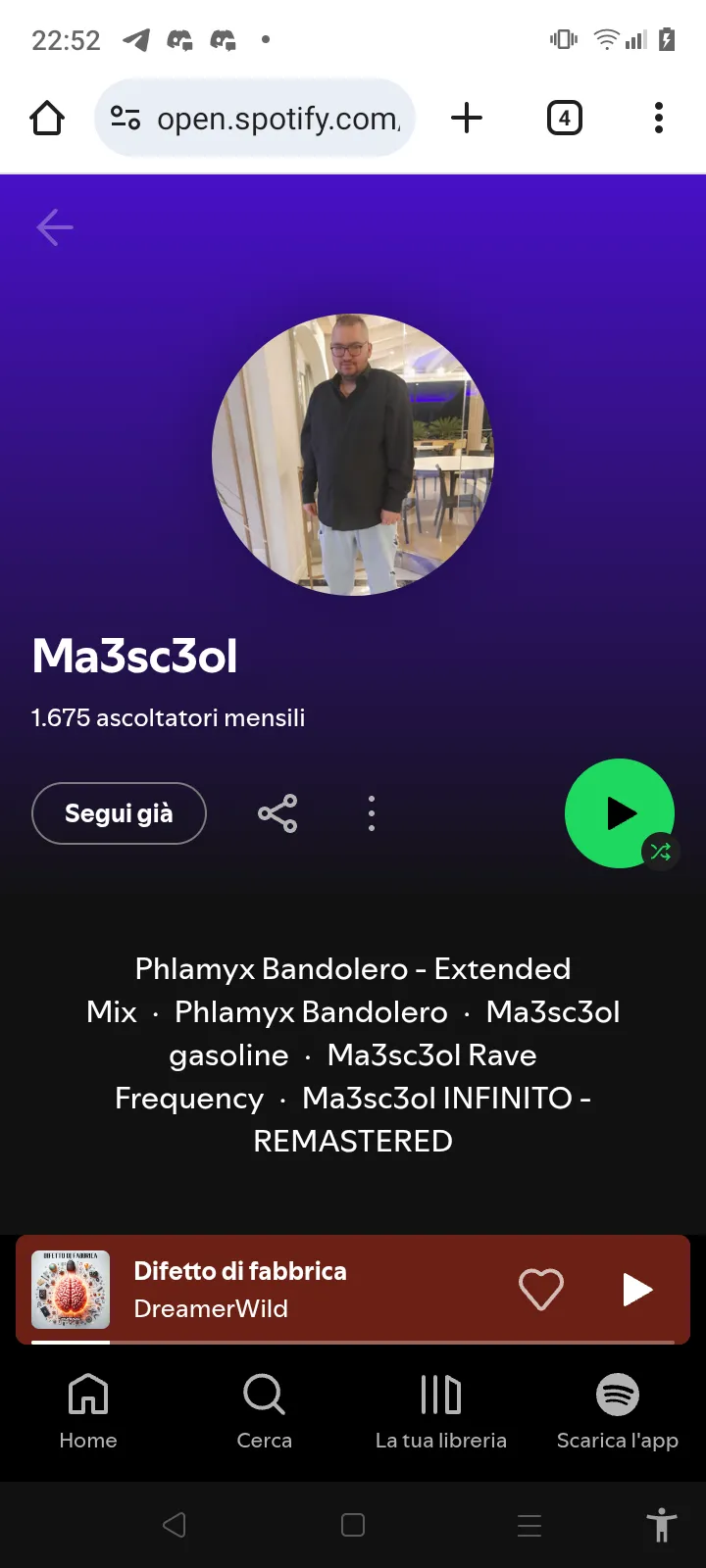Share the Ma3sc3ol artist page

[277, 813]
